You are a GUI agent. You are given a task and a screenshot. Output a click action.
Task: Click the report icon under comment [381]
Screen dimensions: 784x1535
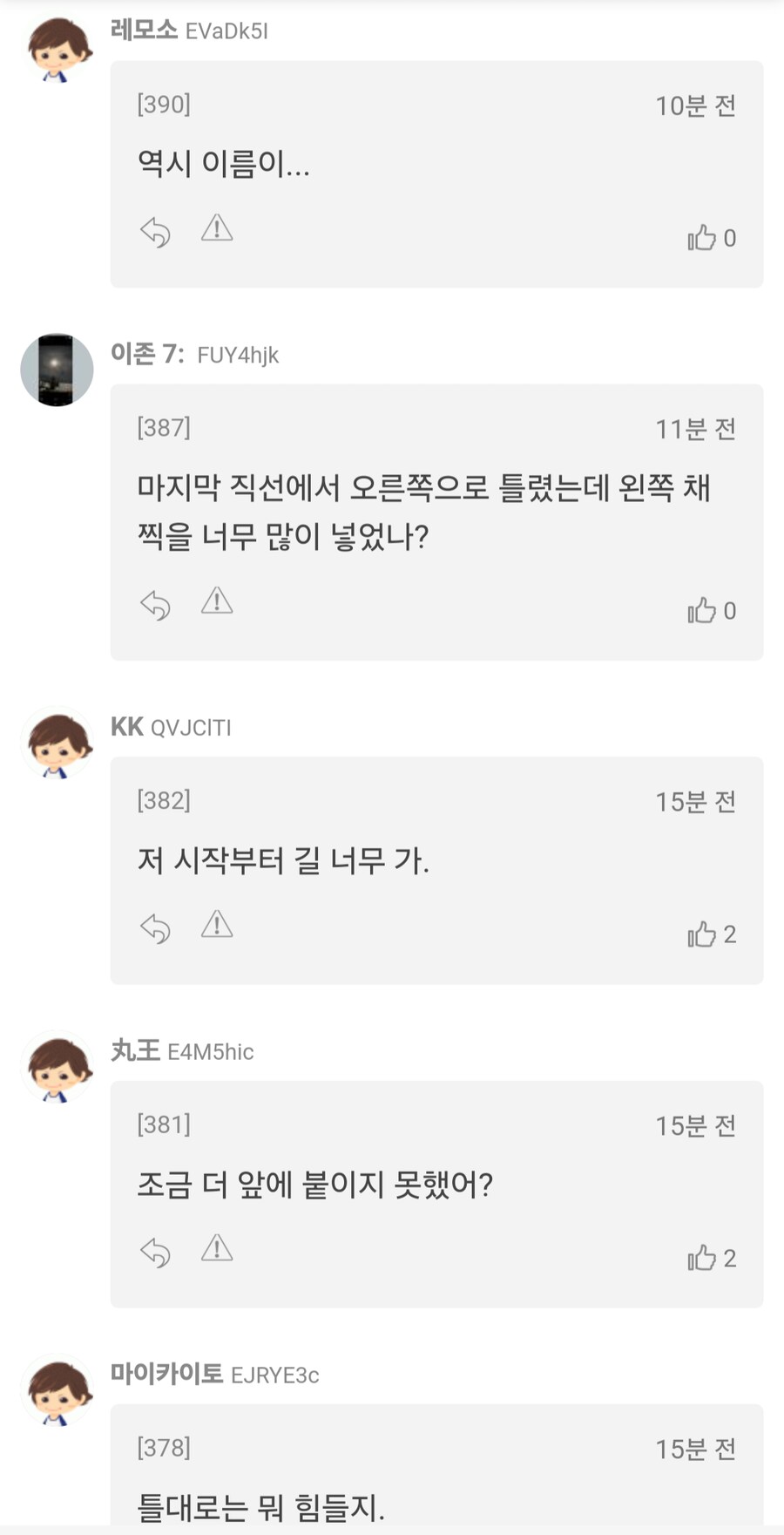pos(216,1250)
